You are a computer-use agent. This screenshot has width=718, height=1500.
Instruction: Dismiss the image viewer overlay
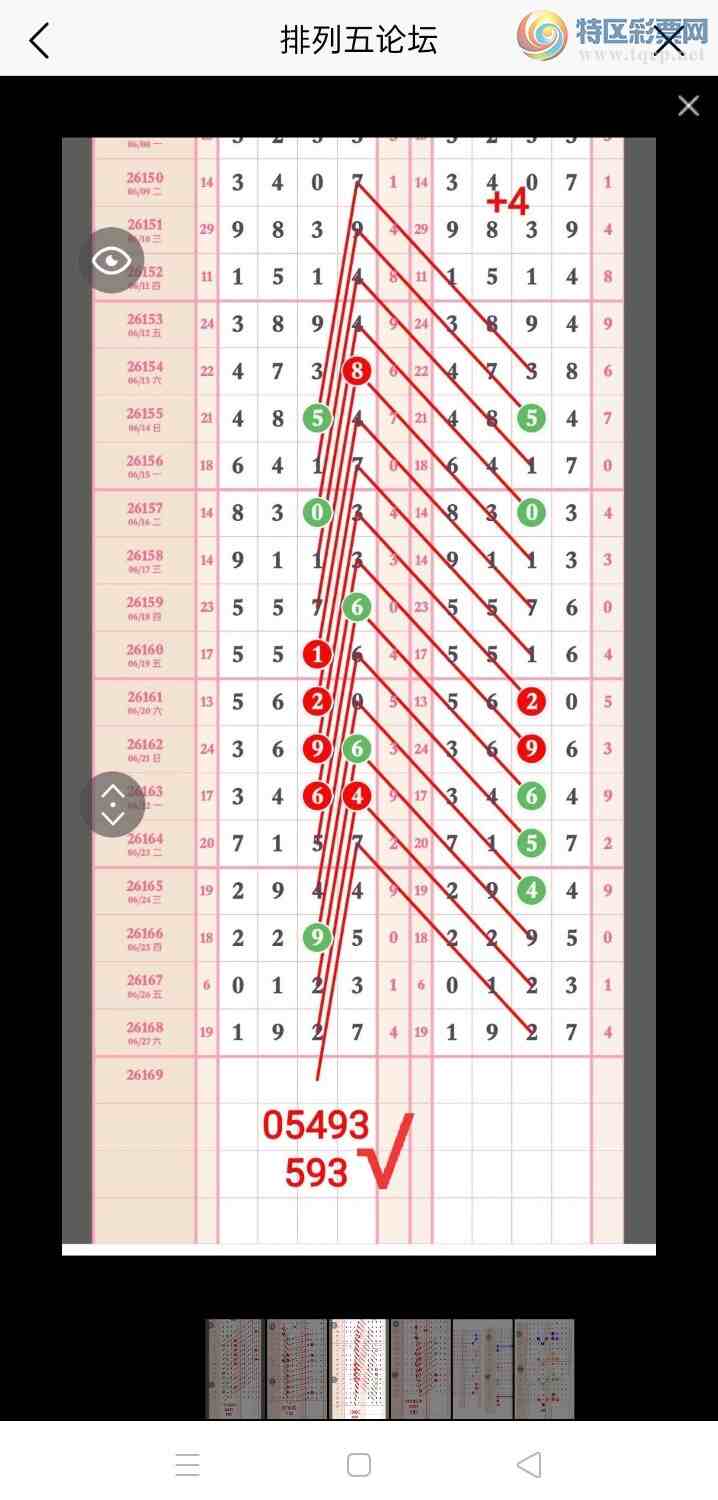pyautogui.click(x=688, y=106)
